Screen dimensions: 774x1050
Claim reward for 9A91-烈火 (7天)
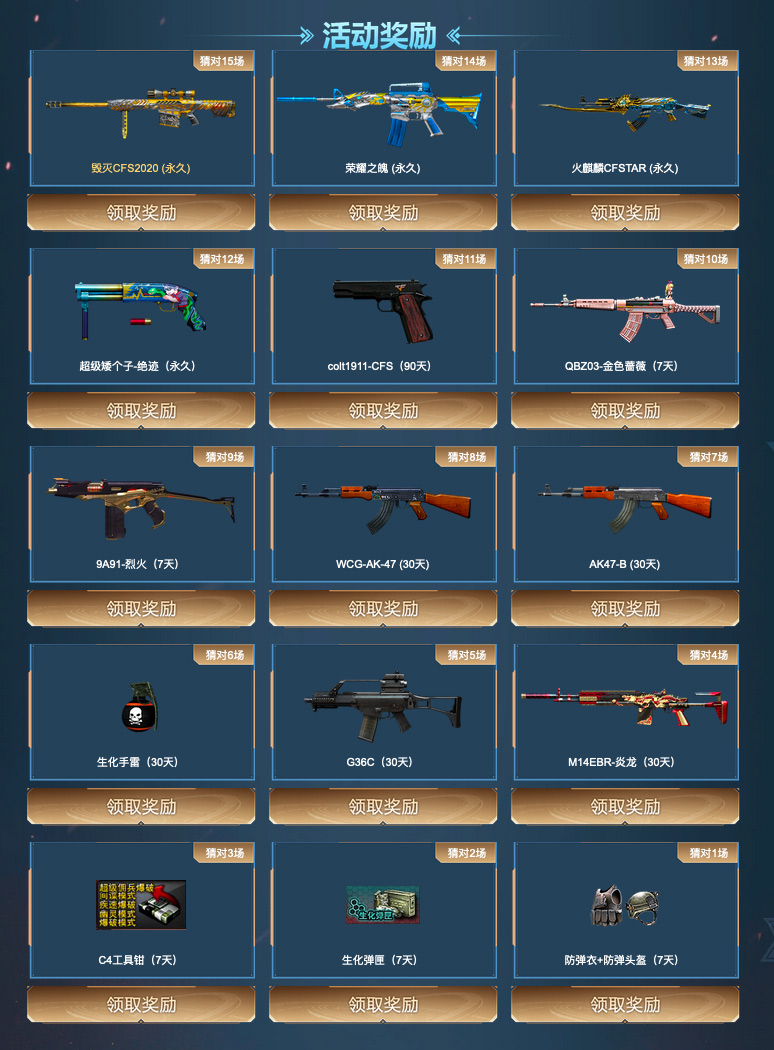coord(141,609)
